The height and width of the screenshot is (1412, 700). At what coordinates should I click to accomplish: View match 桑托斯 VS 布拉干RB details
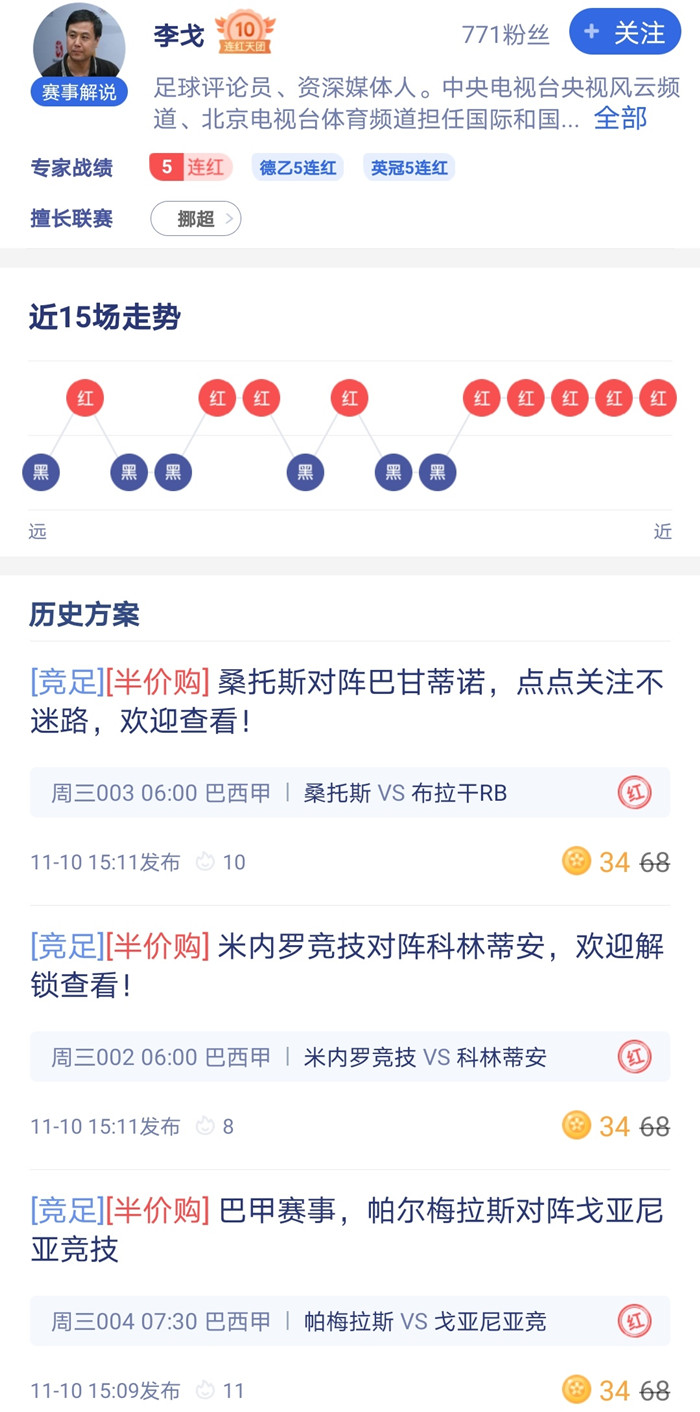tap(349, 793)
